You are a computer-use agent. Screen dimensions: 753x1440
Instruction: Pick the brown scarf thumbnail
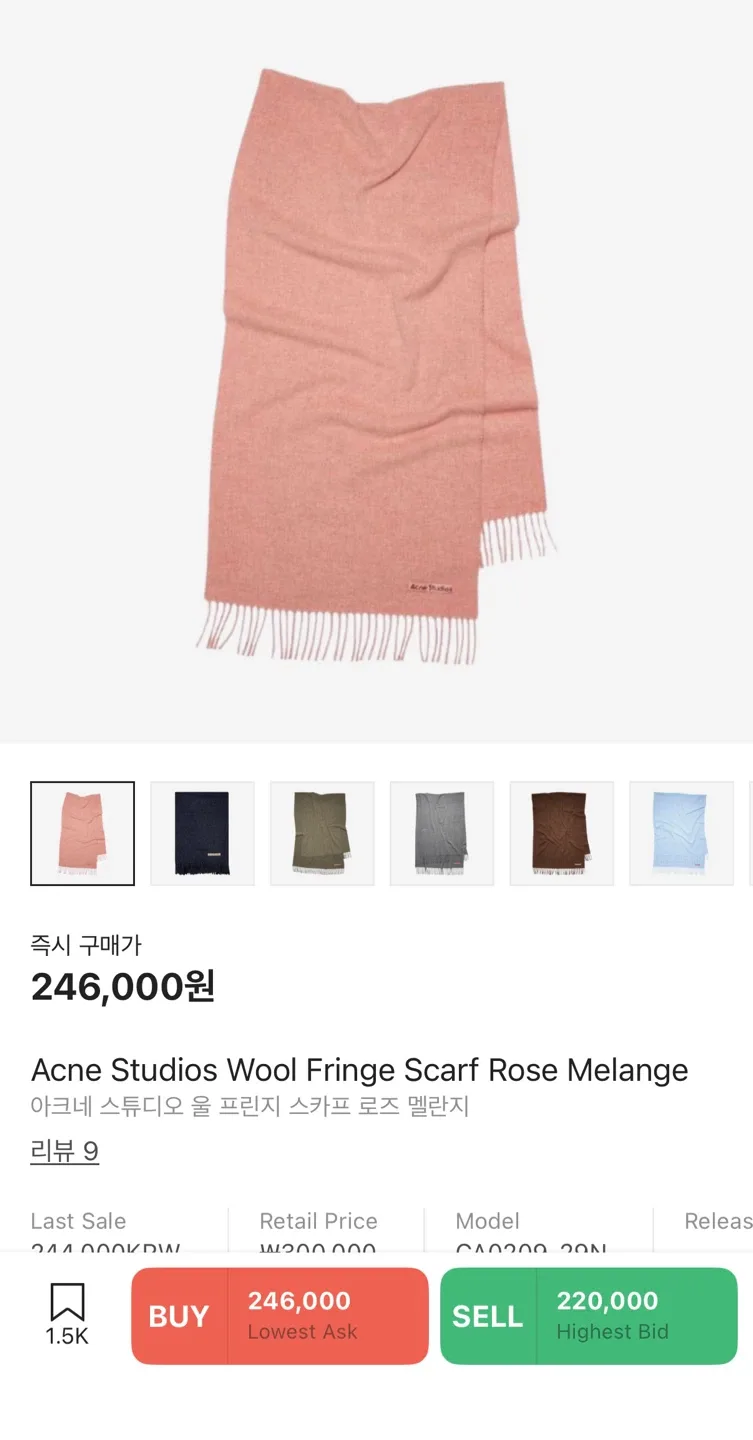[x=561, y=833]
